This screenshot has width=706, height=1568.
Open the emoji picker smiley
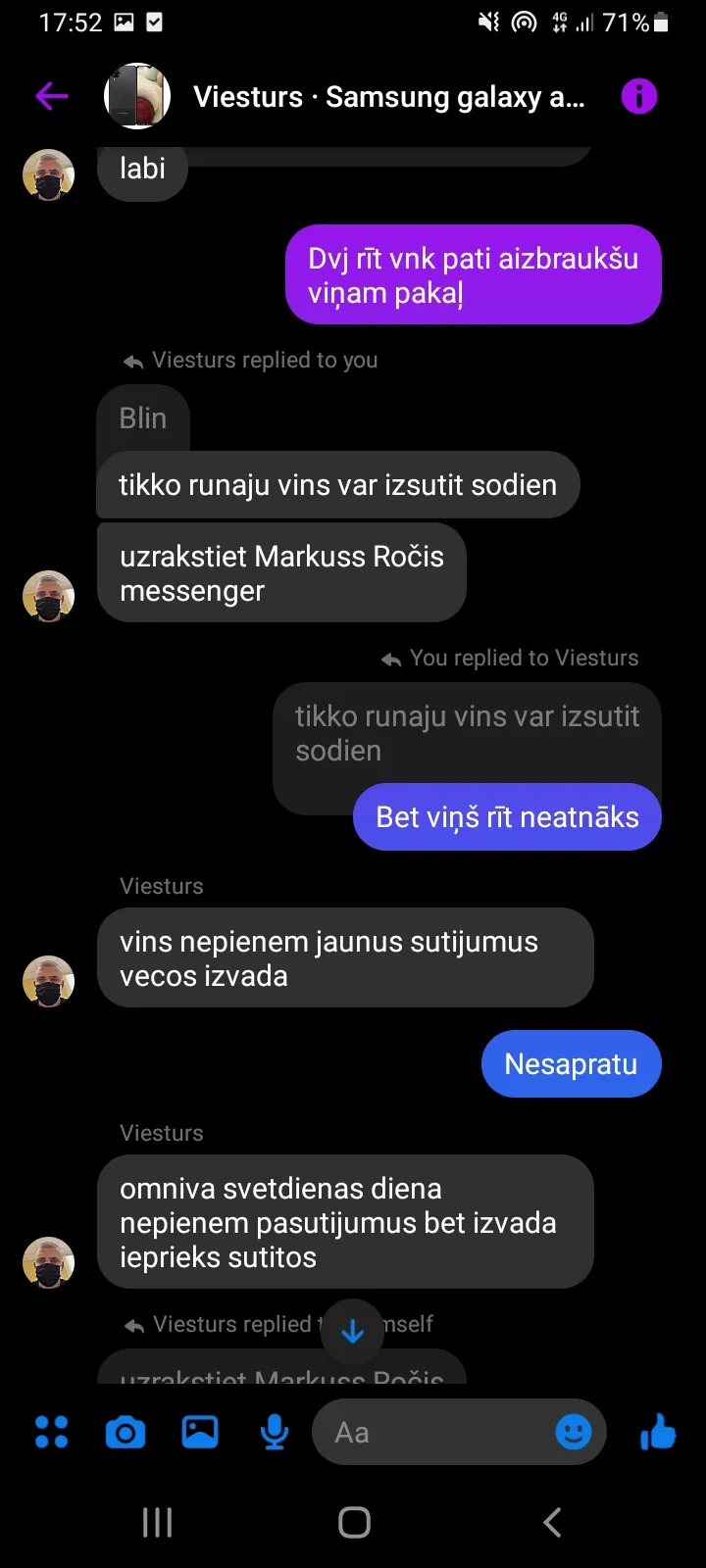click(x=574, y=1432)
